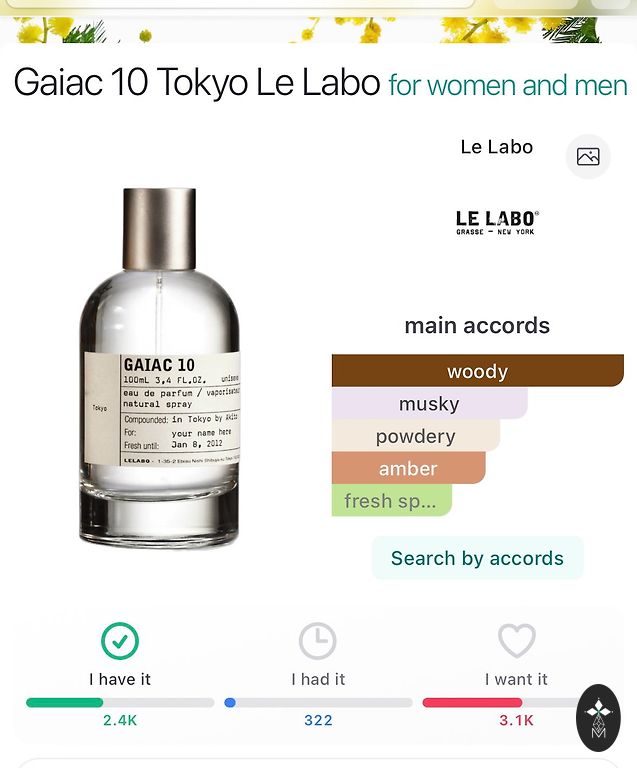Tap the floating dark round icon
The width and height of the screenshot is (637, 768).
(599, 717)
